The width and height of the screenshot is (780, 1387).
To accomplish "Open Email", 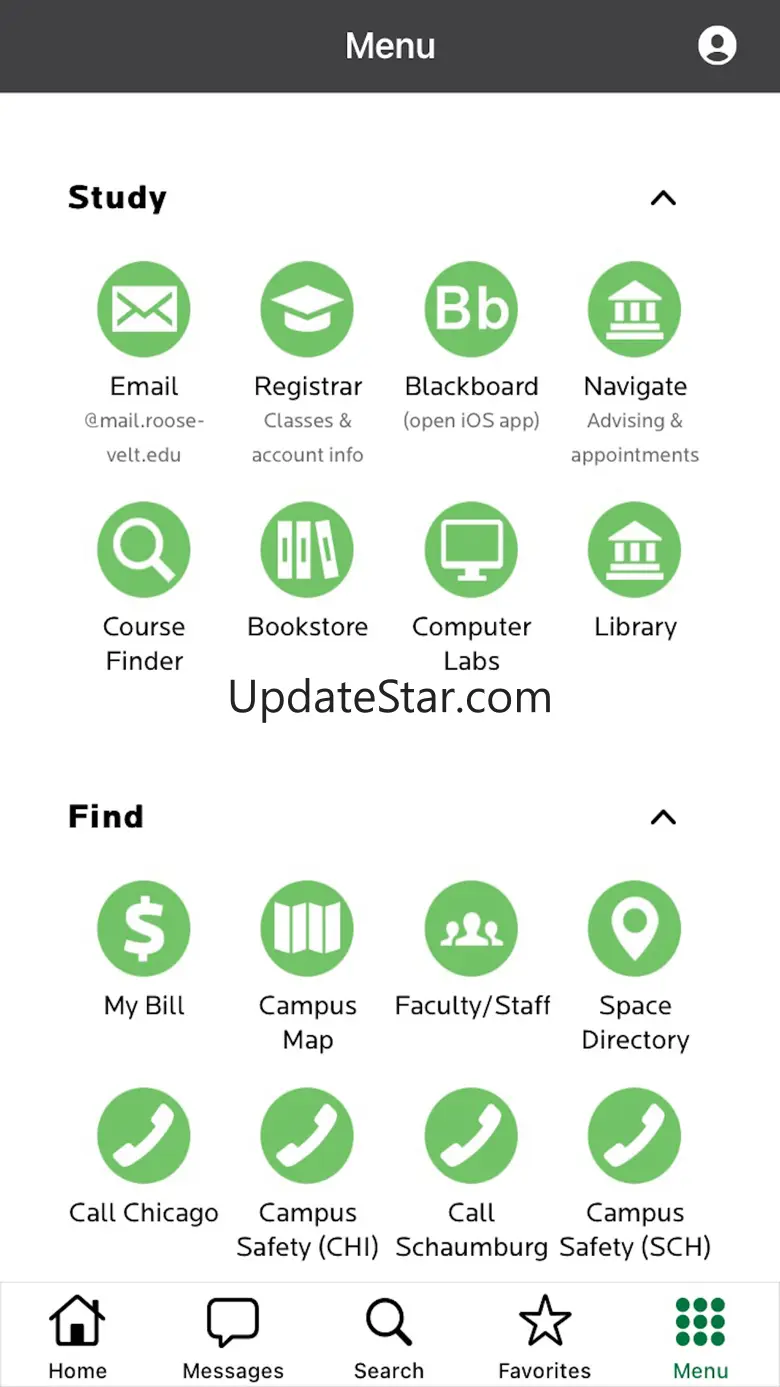I will (x=144, y=309).
